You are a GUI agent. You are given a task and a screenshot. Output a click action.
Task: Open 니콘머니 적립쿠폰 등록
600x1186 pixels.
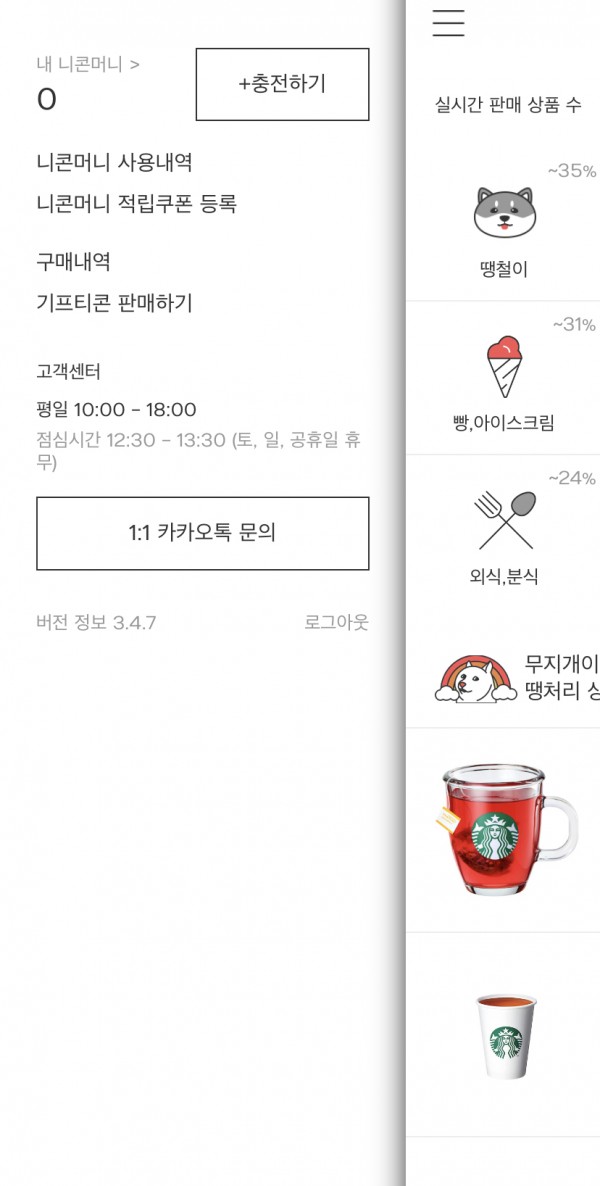[x=136, y=204]
